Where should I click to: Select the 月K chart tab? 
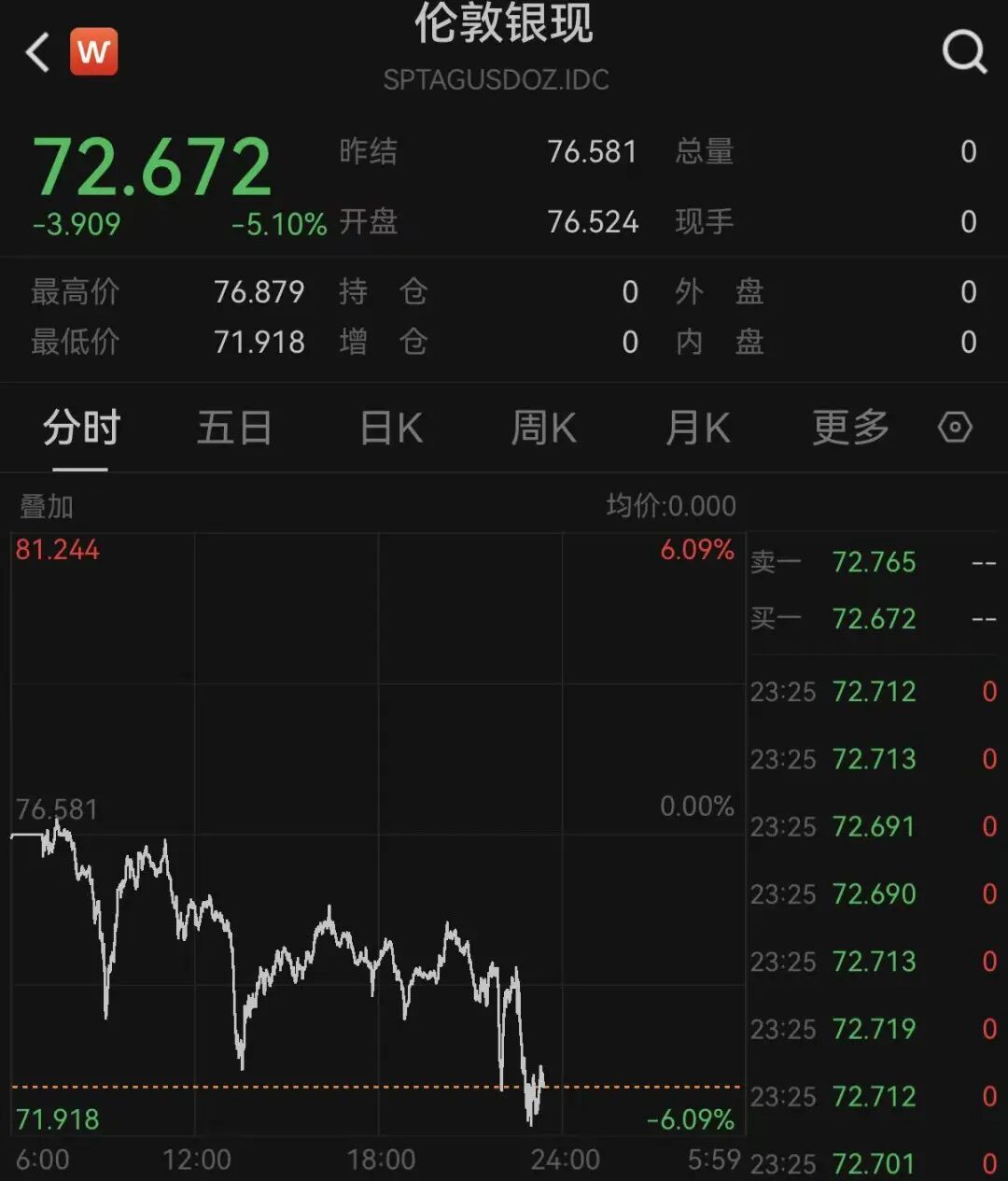click(697, 429)
